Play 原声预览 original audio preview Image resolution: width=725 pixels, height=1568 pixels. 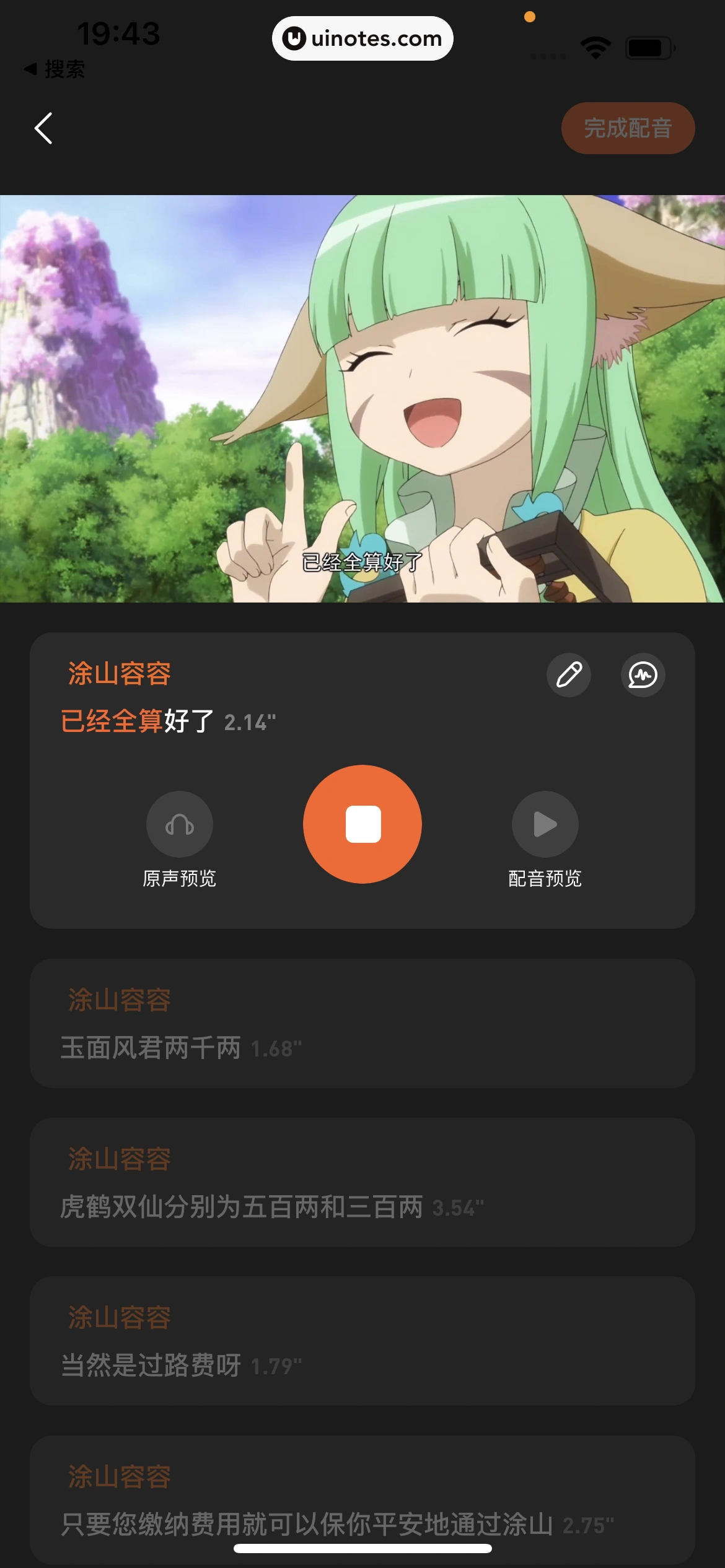[180, 825]
